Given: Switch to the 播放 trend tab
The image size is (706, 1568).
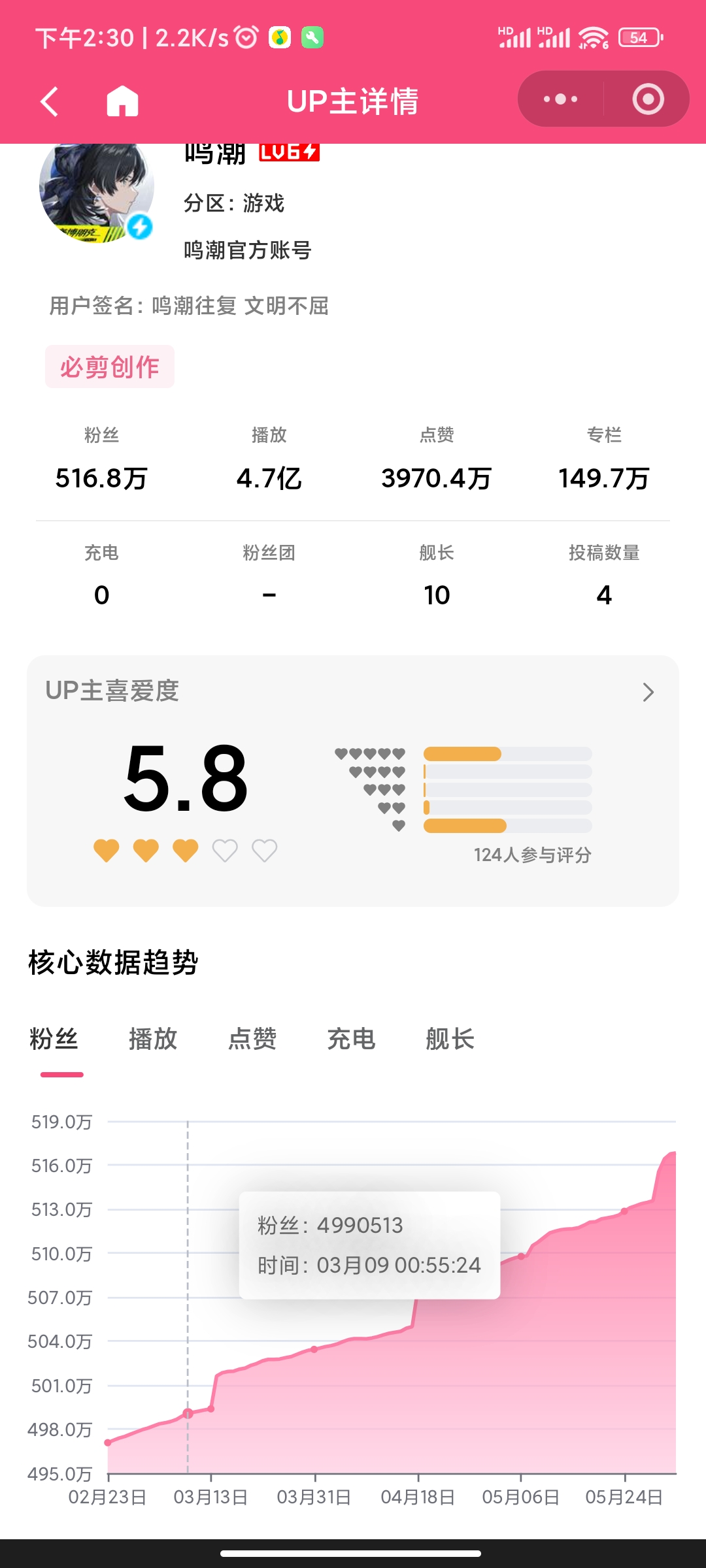Looking at the screenshot, I should (x=153, y=1039).
